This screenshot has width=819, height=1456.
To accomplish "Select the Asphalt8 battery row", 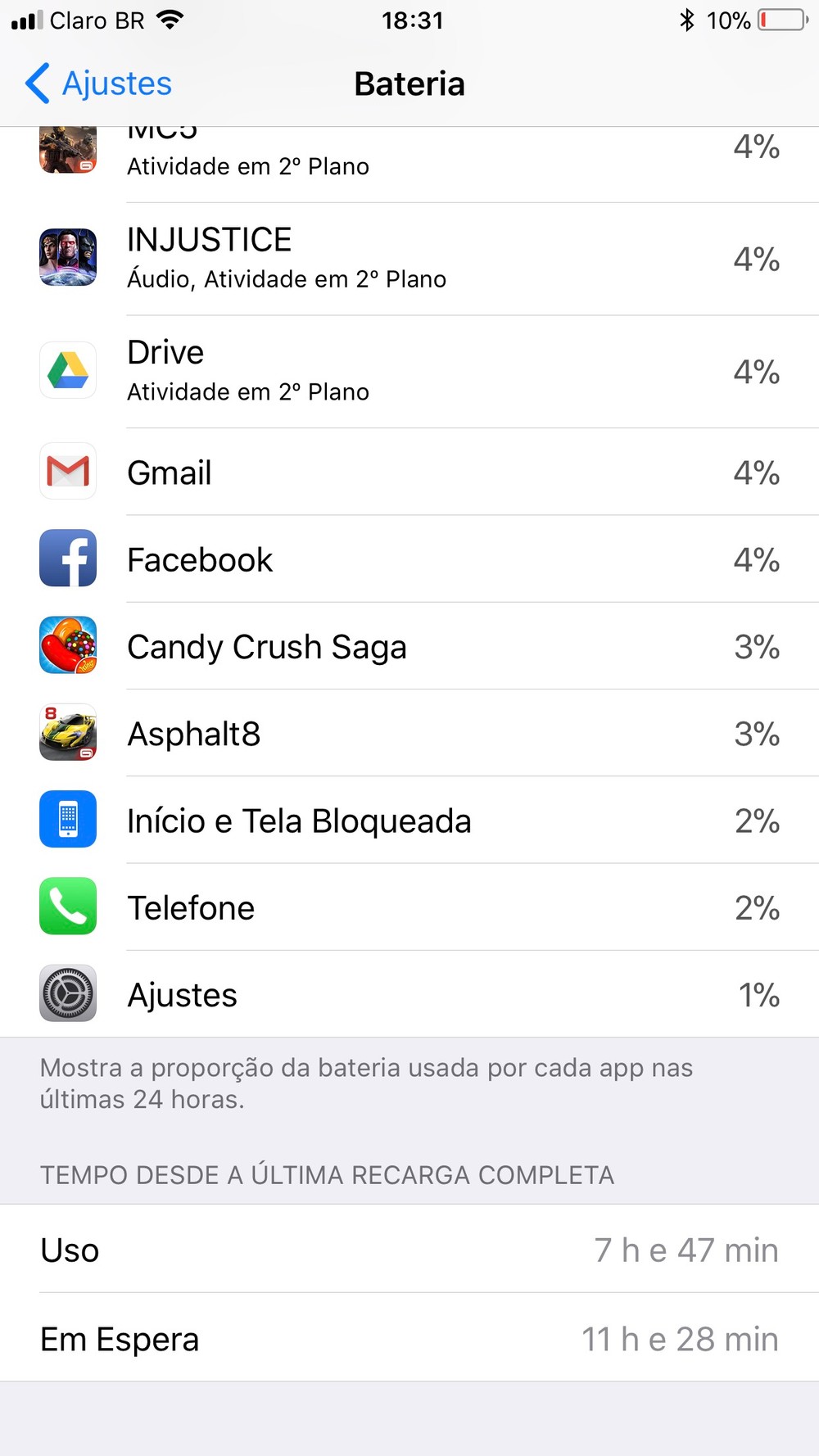I will tap(409, 734).
